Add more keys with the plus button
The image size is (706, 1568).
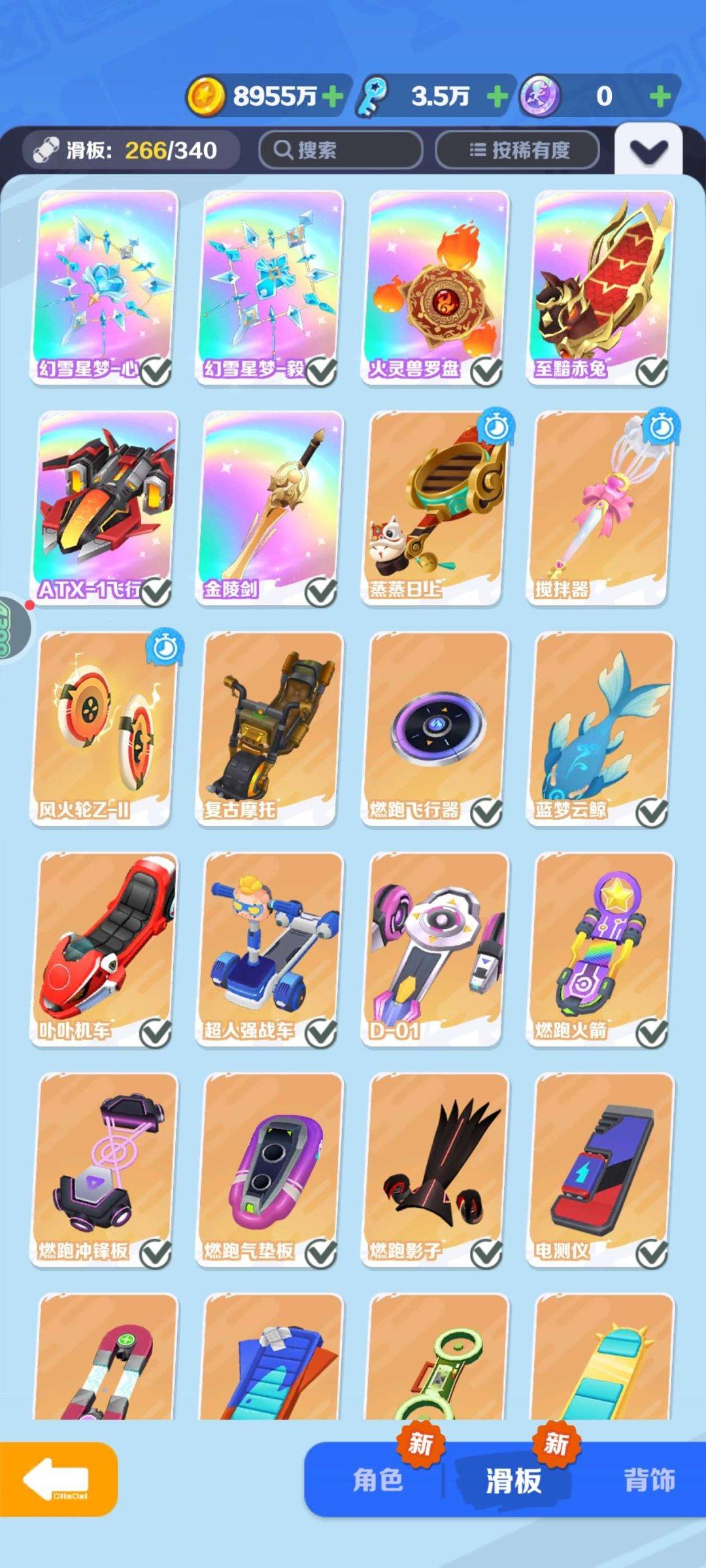click(497, 97)
